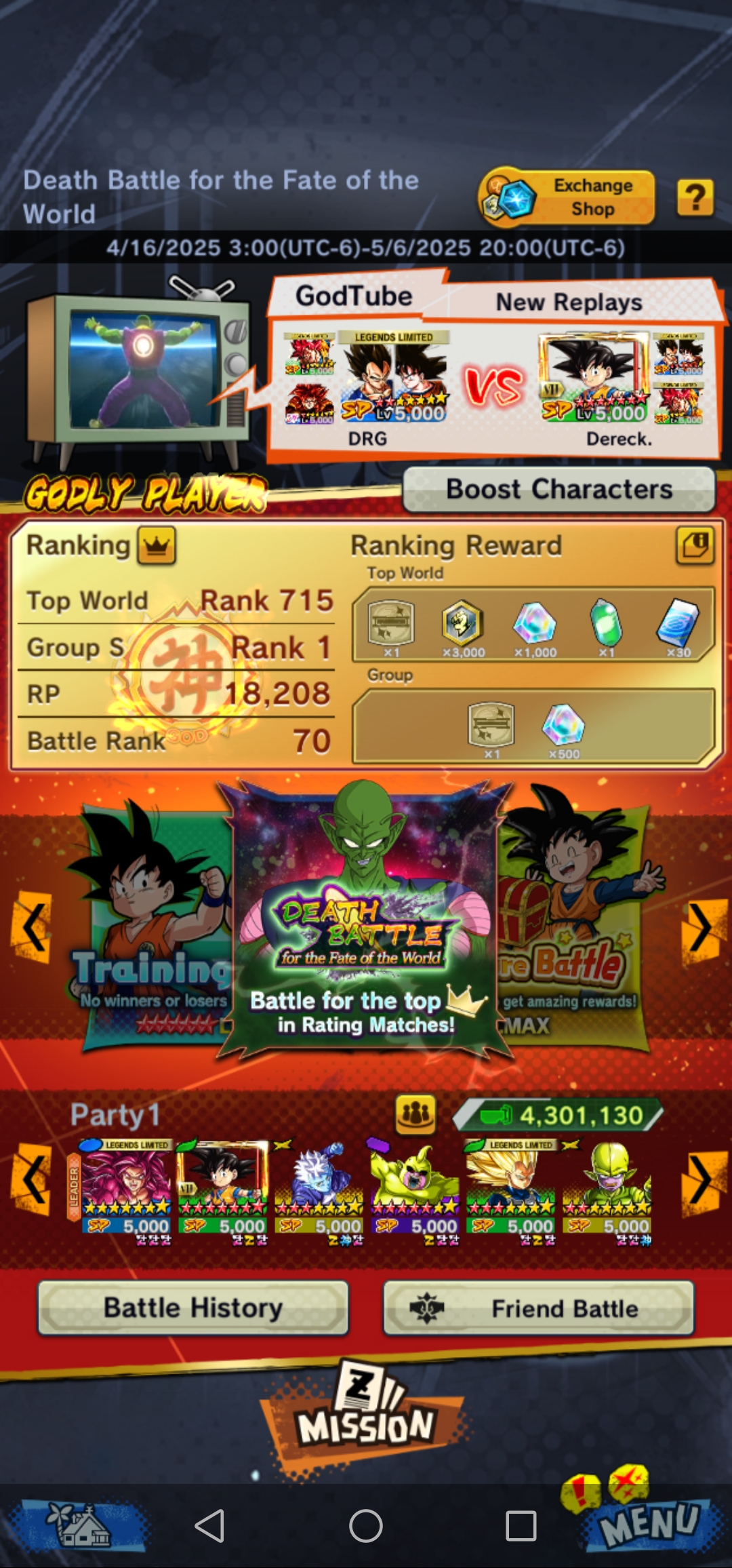The width and height of the screenshot is (732, 1568).
Task: Open the Exchange Shop
Action: pyautogui.click(x=567, y=197)
